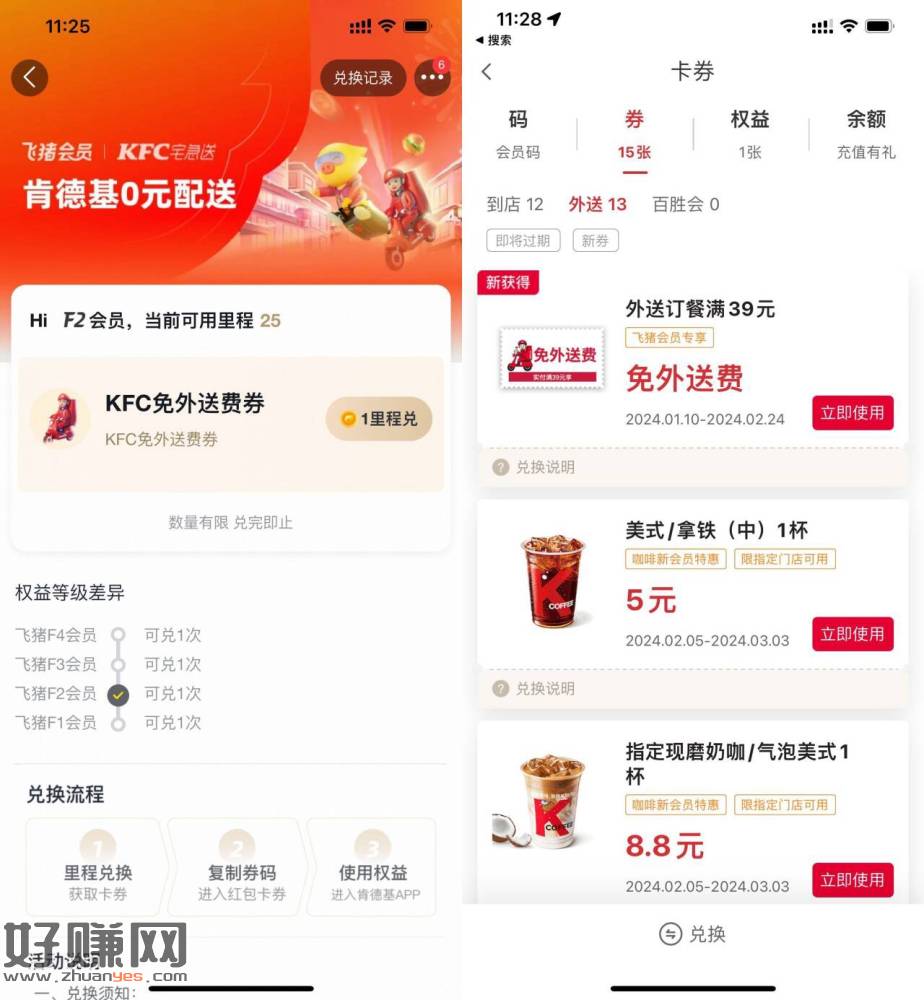Open 兑换说明 under the 美式/拿铁 coupon
The image size is (924, 1000).
point(535,688)
